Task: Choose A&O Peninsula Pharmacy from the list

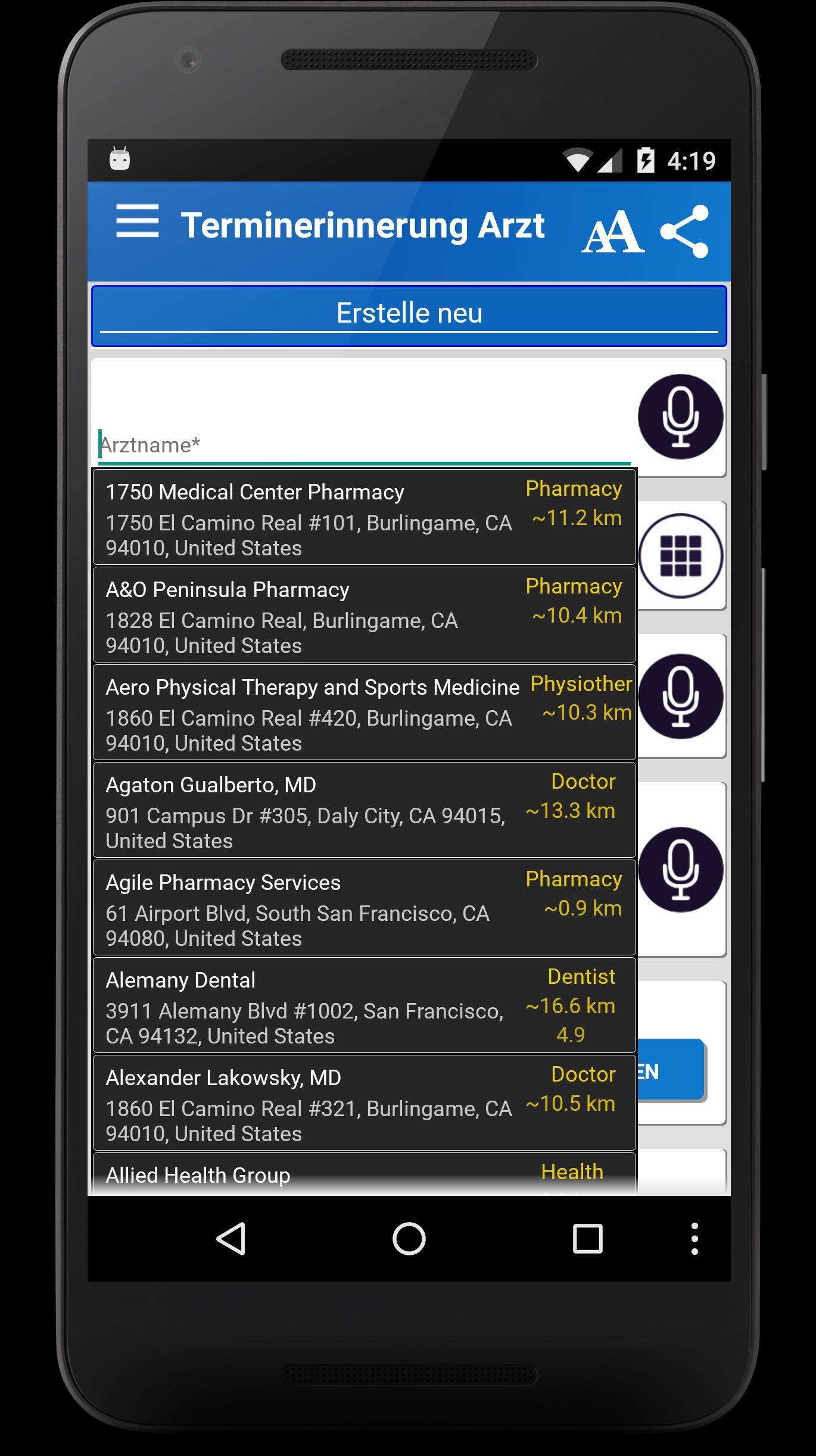Action: tap(364, 615)
